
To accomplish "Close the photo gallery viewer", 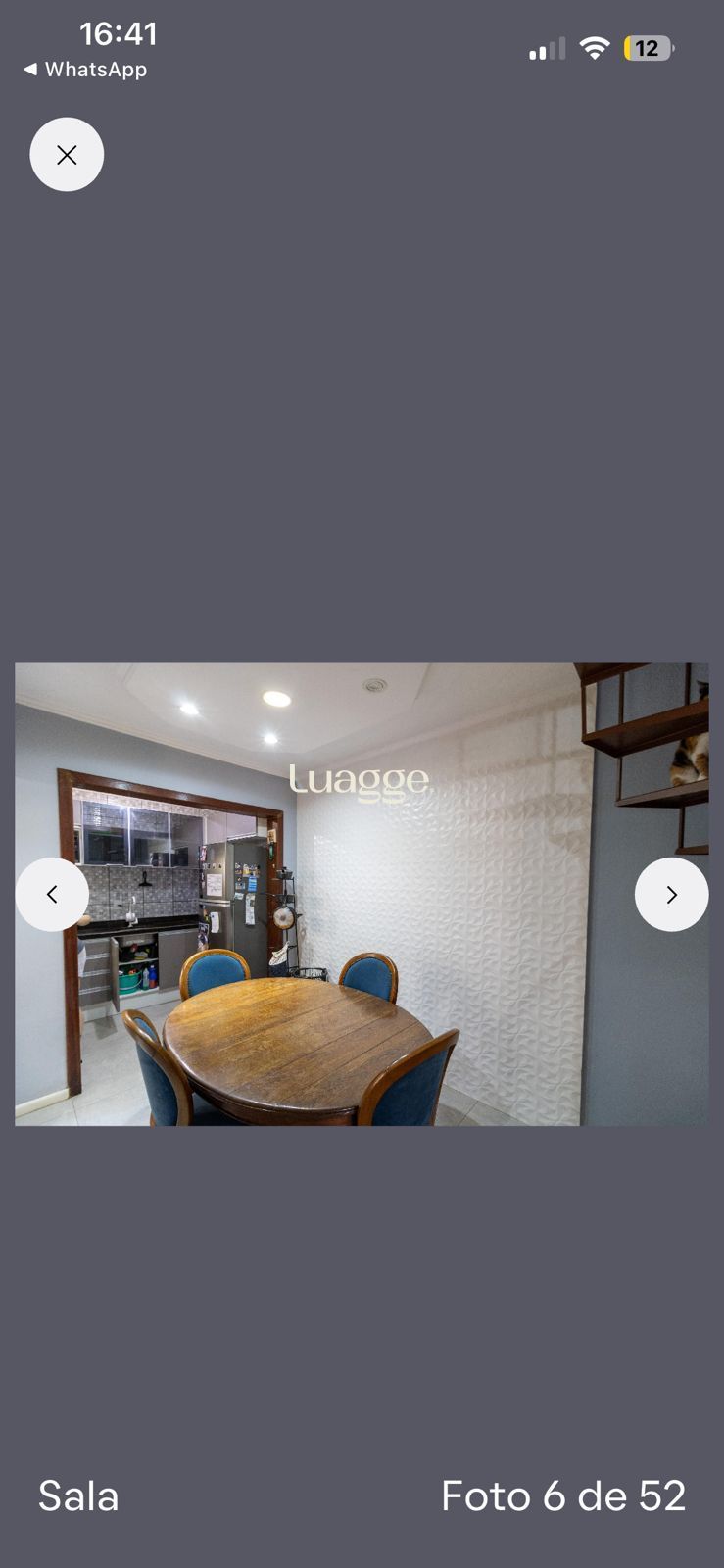I will [x=67, y=155].
